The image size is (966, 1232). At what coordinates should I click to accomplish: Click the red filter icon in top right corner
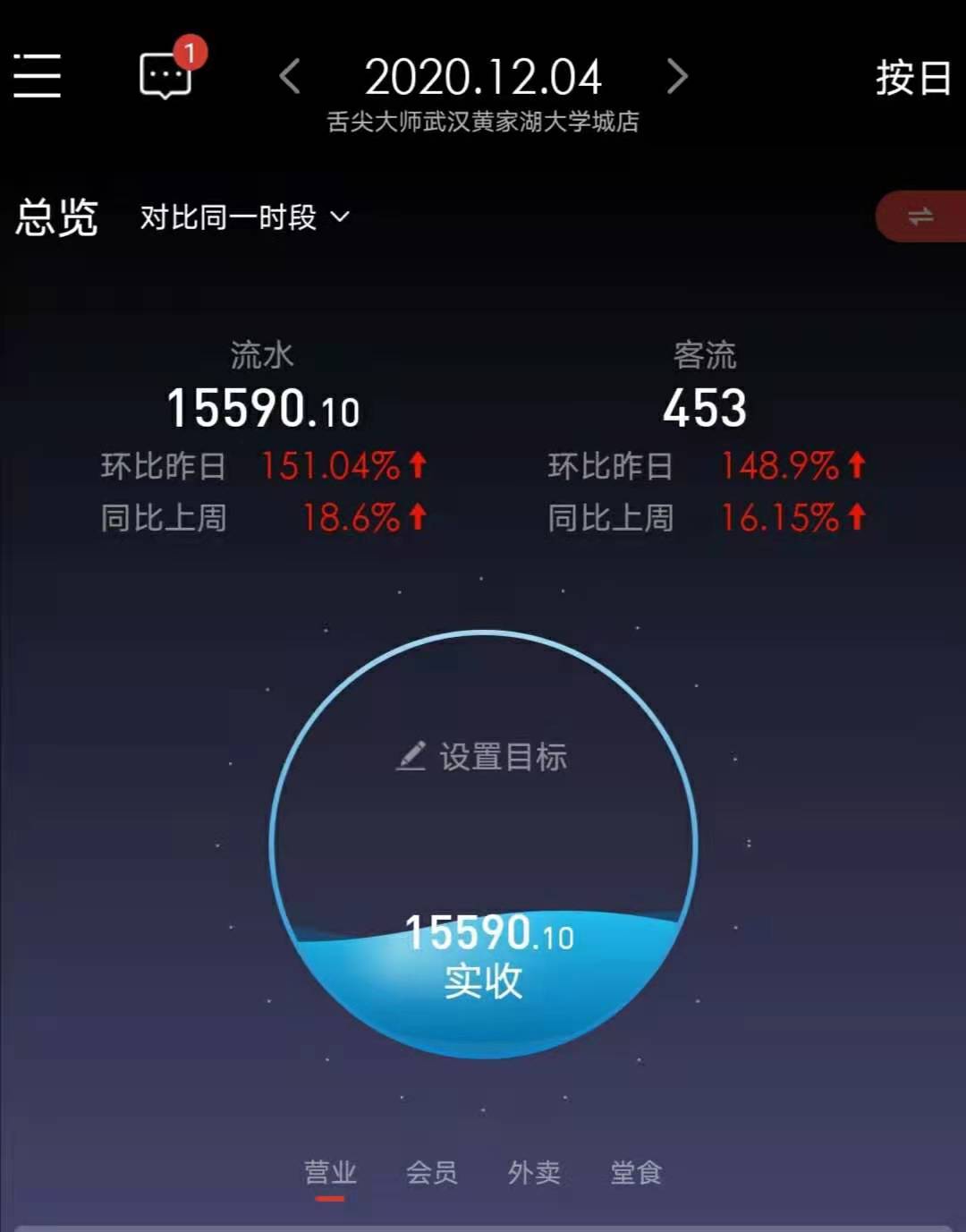pos(921,216)
